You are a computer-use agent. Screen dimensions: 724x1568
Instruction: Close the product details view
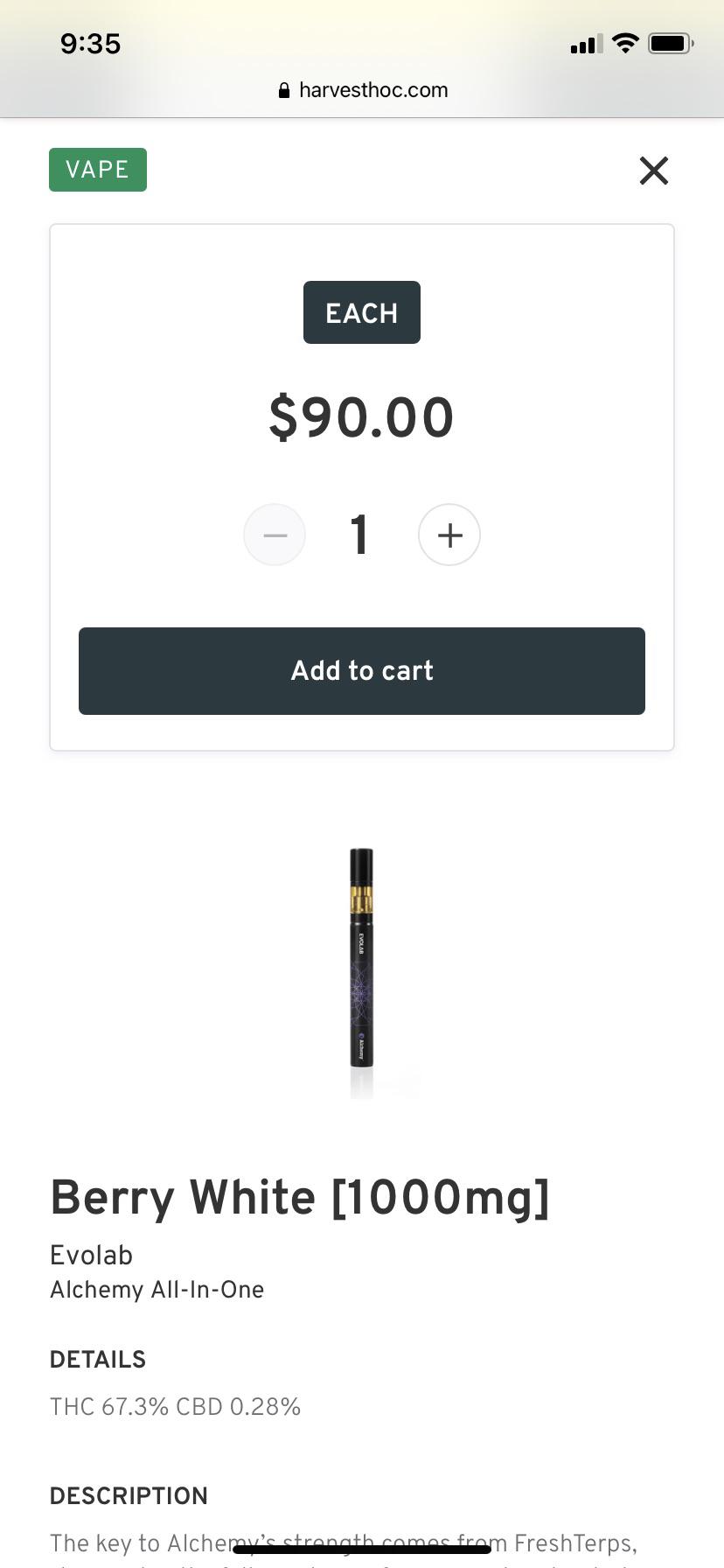click(x=653, y=171)
